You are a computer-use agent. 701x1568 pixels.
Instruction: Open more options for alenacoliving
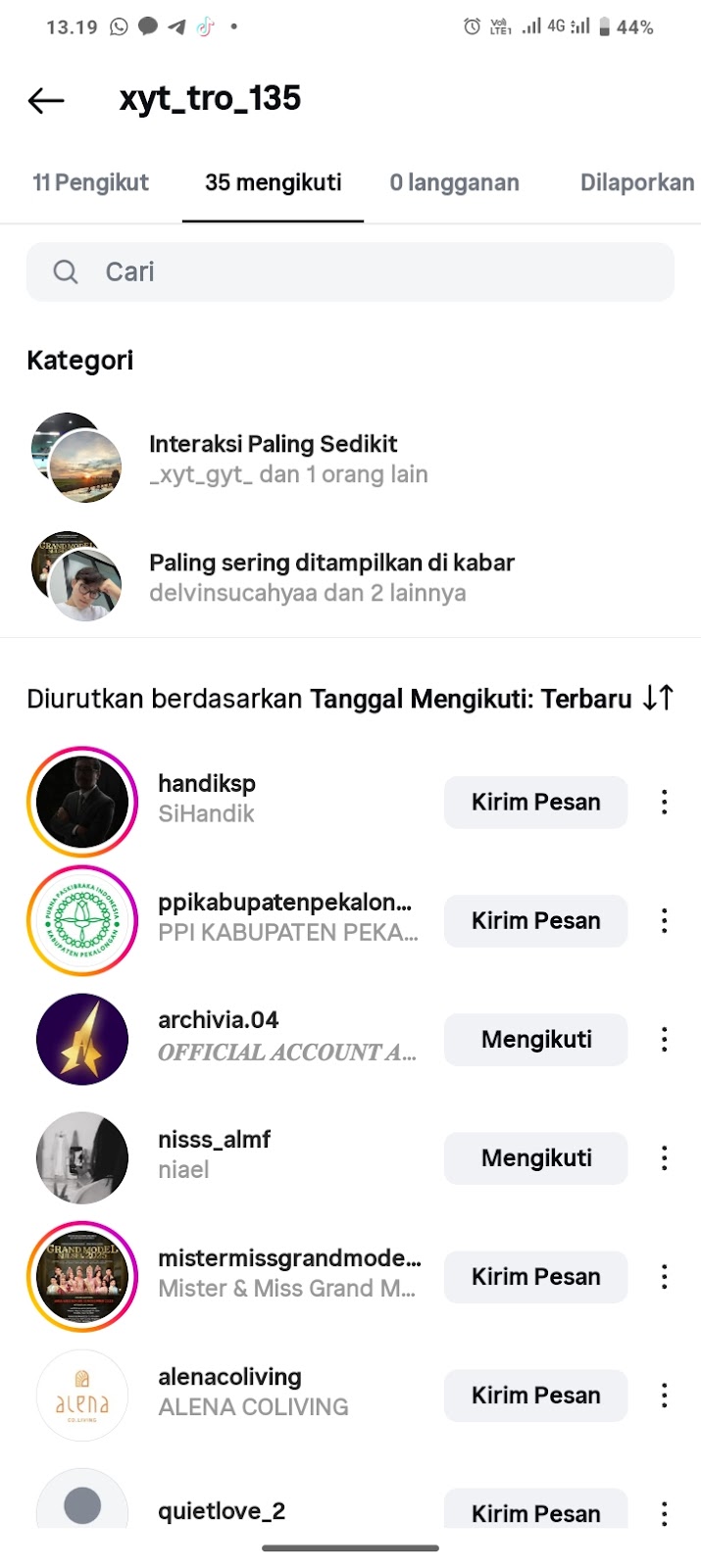664,1396
